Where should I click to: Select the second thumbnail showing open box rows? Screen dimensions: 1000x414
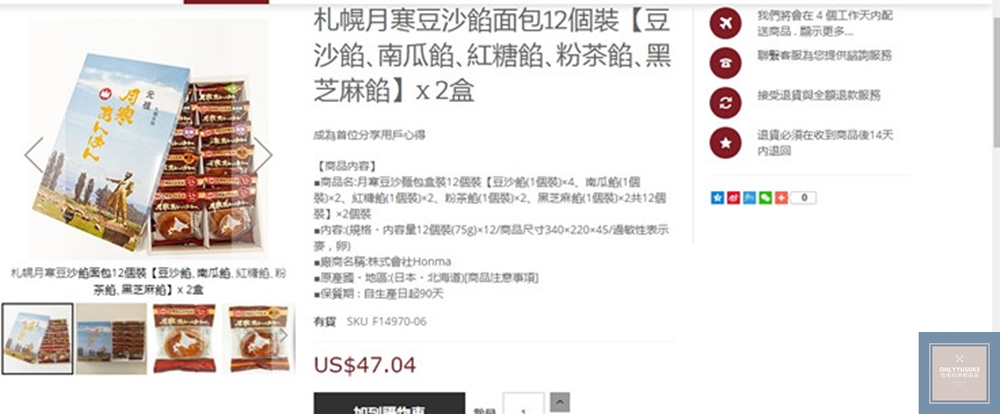point(110,338)
